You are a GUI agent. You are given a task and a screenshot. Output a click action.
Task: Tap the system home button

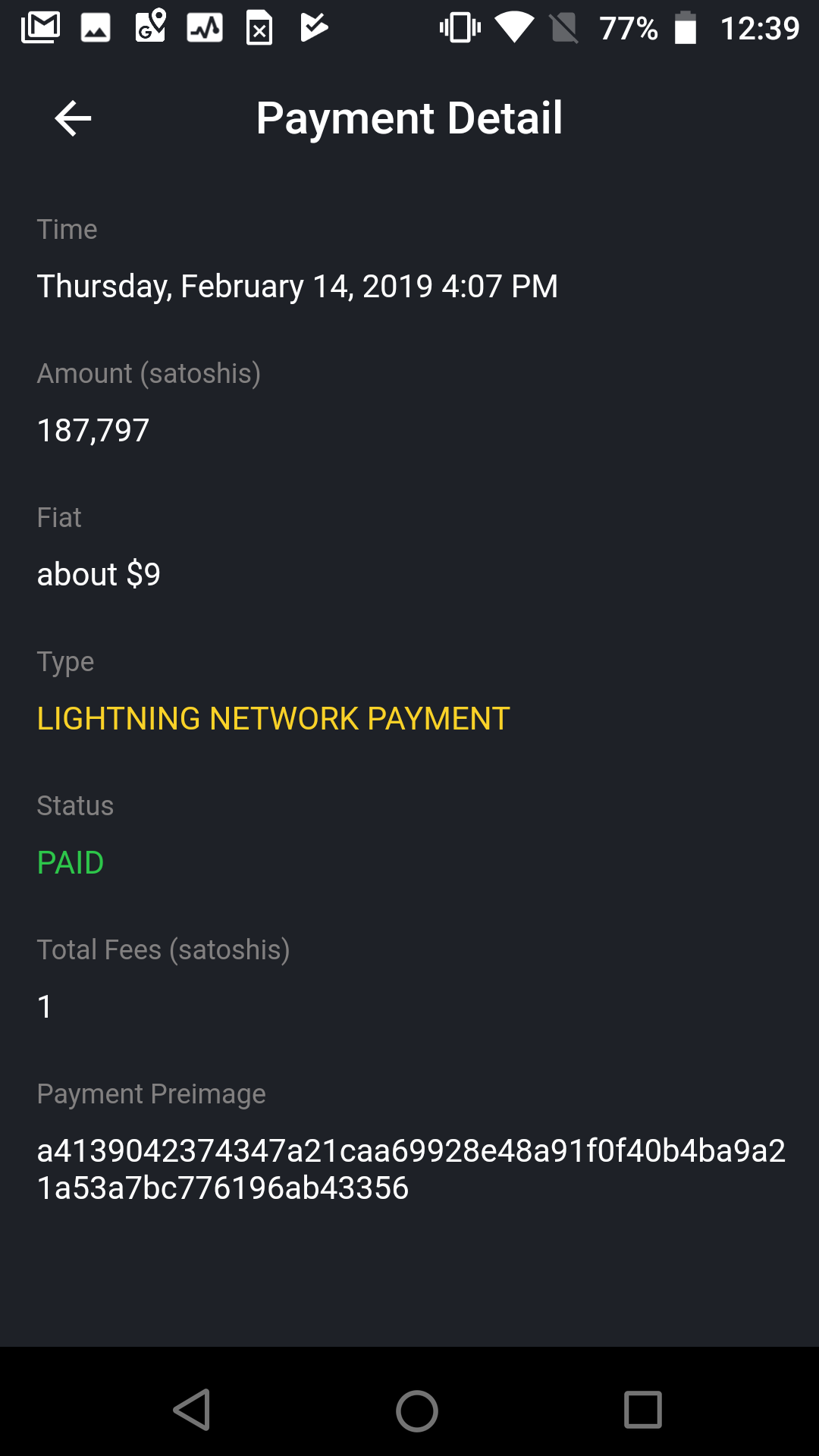pyautogui.click(x=417, y=1410)
